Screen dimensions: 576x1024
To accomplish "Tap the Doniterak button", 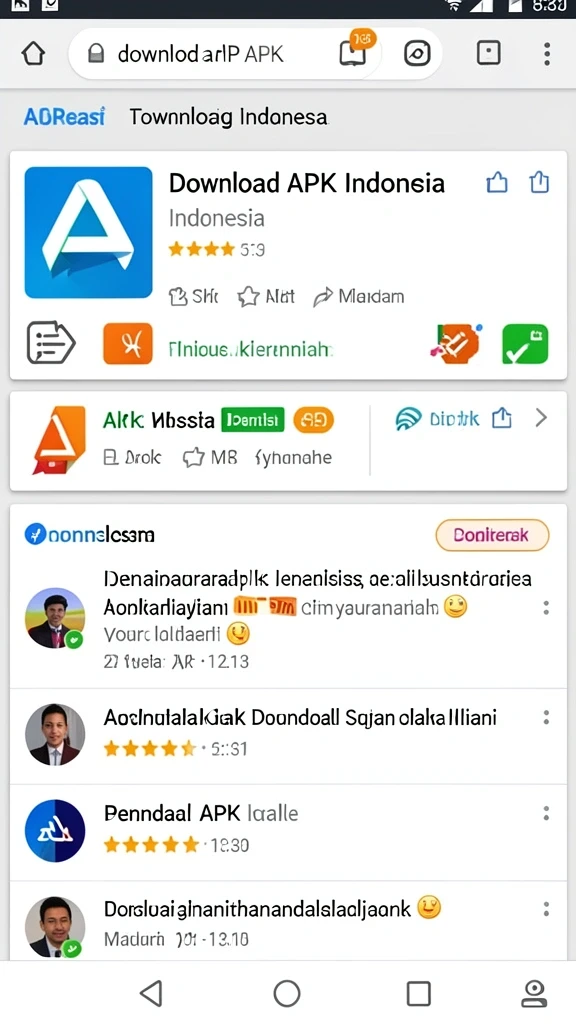I will click(x=492, y=535).
